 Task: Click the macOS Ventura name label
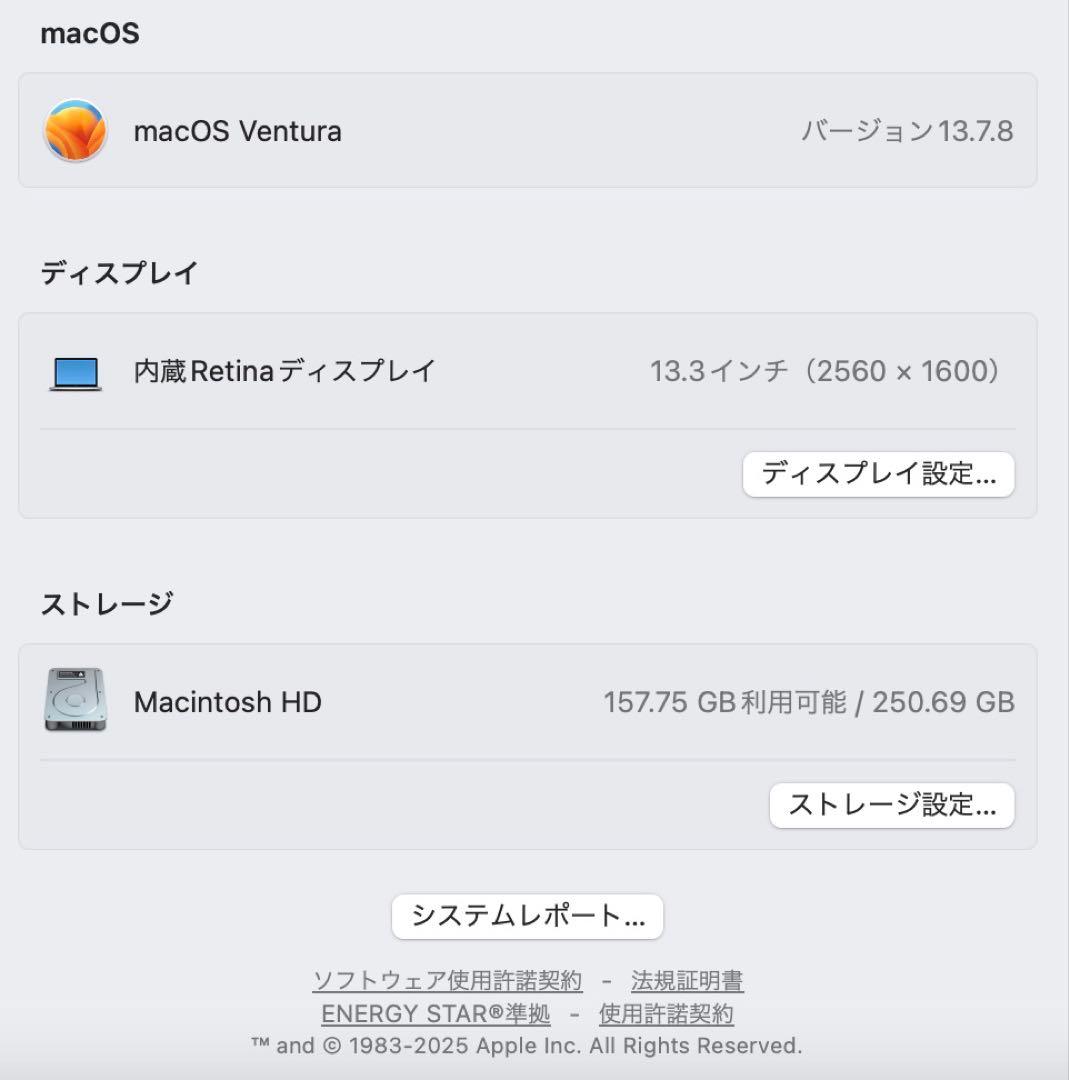point(237,130)
